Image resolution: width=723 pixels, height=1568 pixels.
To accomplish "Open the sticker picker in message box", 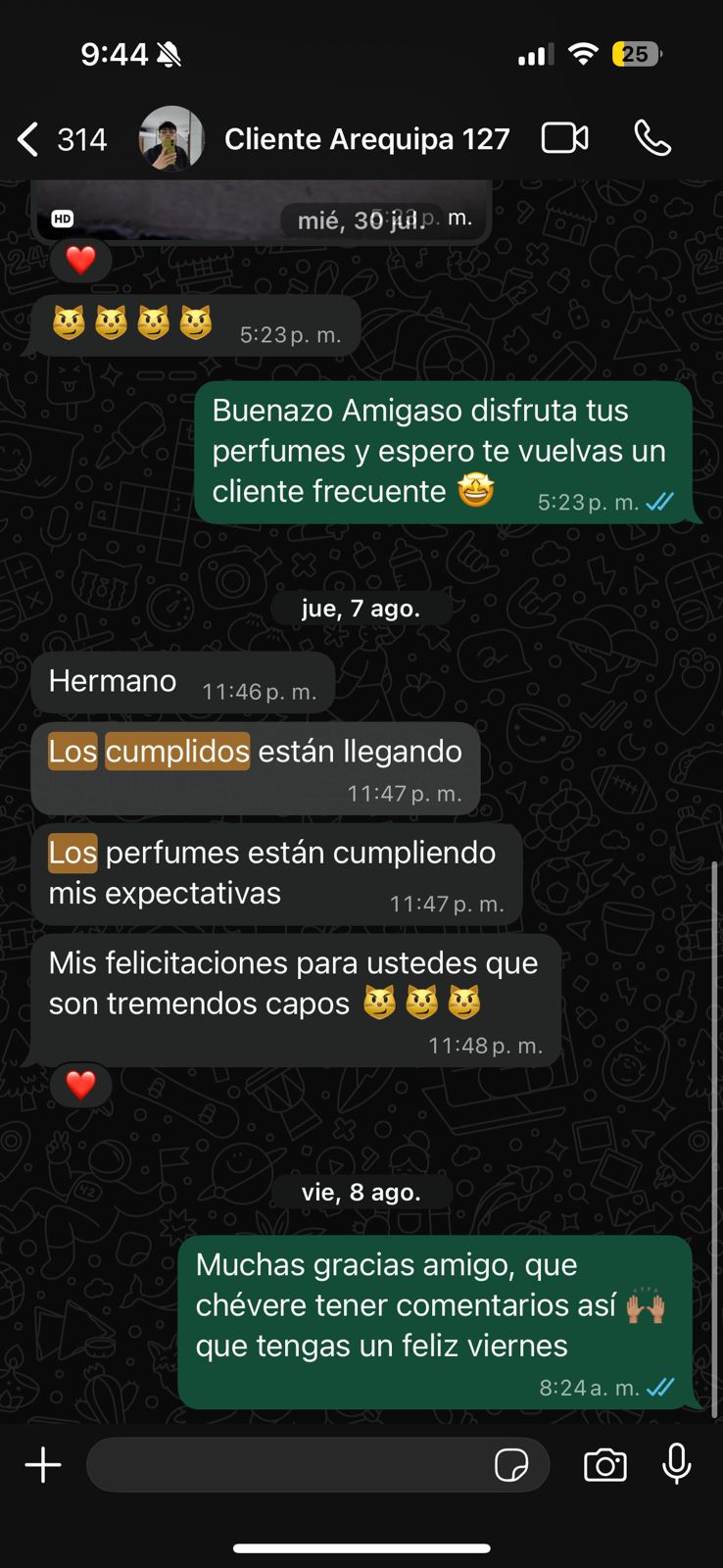I will 511,1465.
